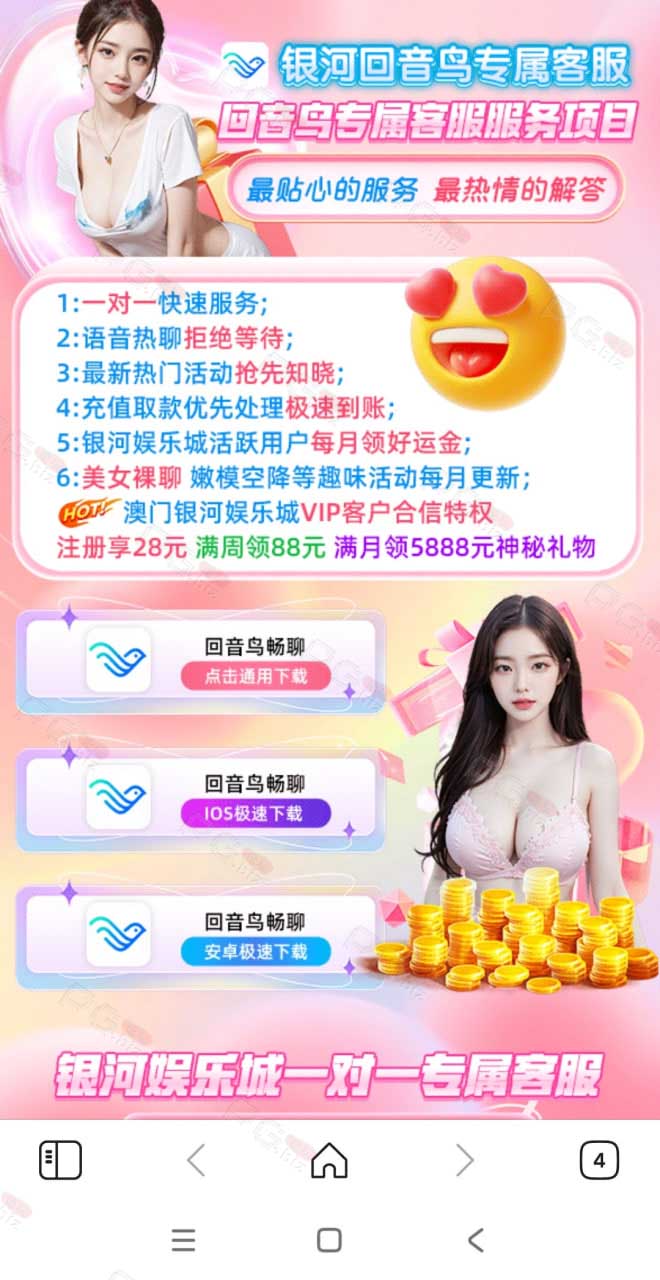Open the tab switcher showing 4 tabs

click(599, 1161)
